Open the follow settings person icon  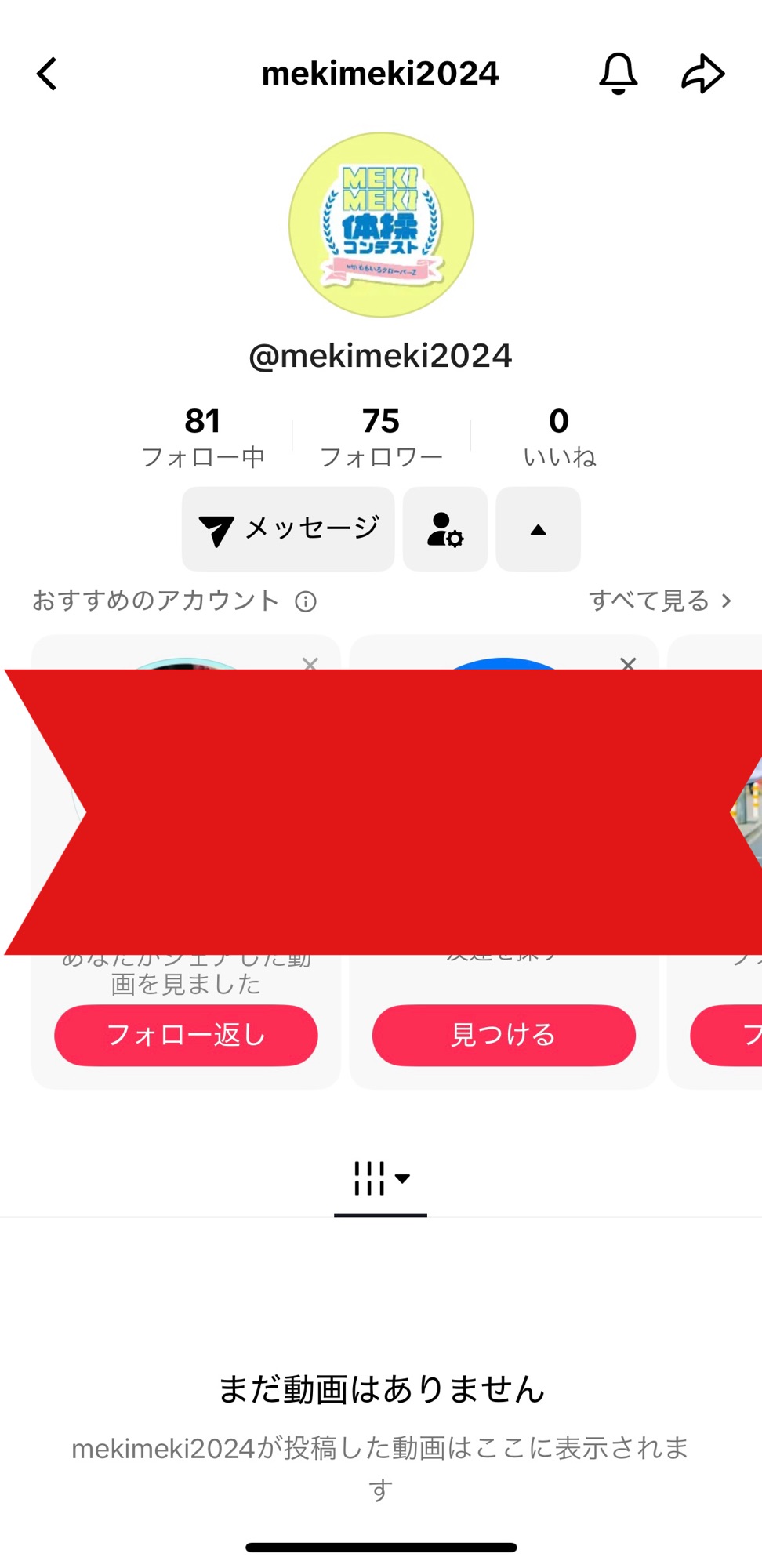[445, 529]
